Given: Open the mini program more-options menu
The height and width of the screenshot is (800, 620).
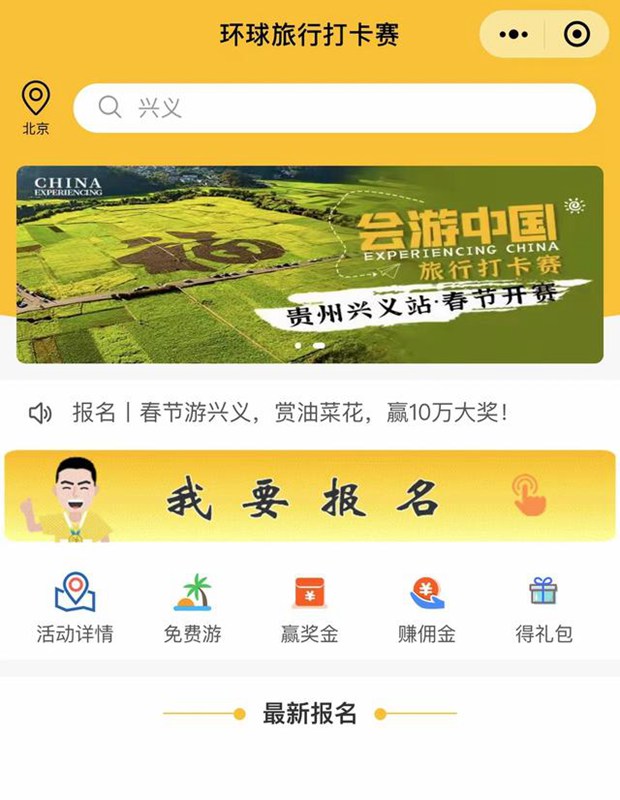Looking at the screenshot, I should 513,35.
